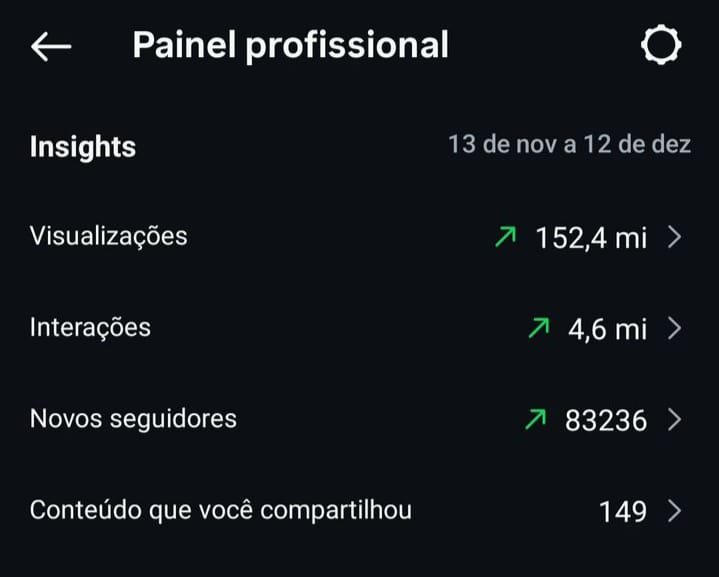The width and height of the screenshot is (719, 577).
Task: Open the settings gear icon
Action: point(661,46)
